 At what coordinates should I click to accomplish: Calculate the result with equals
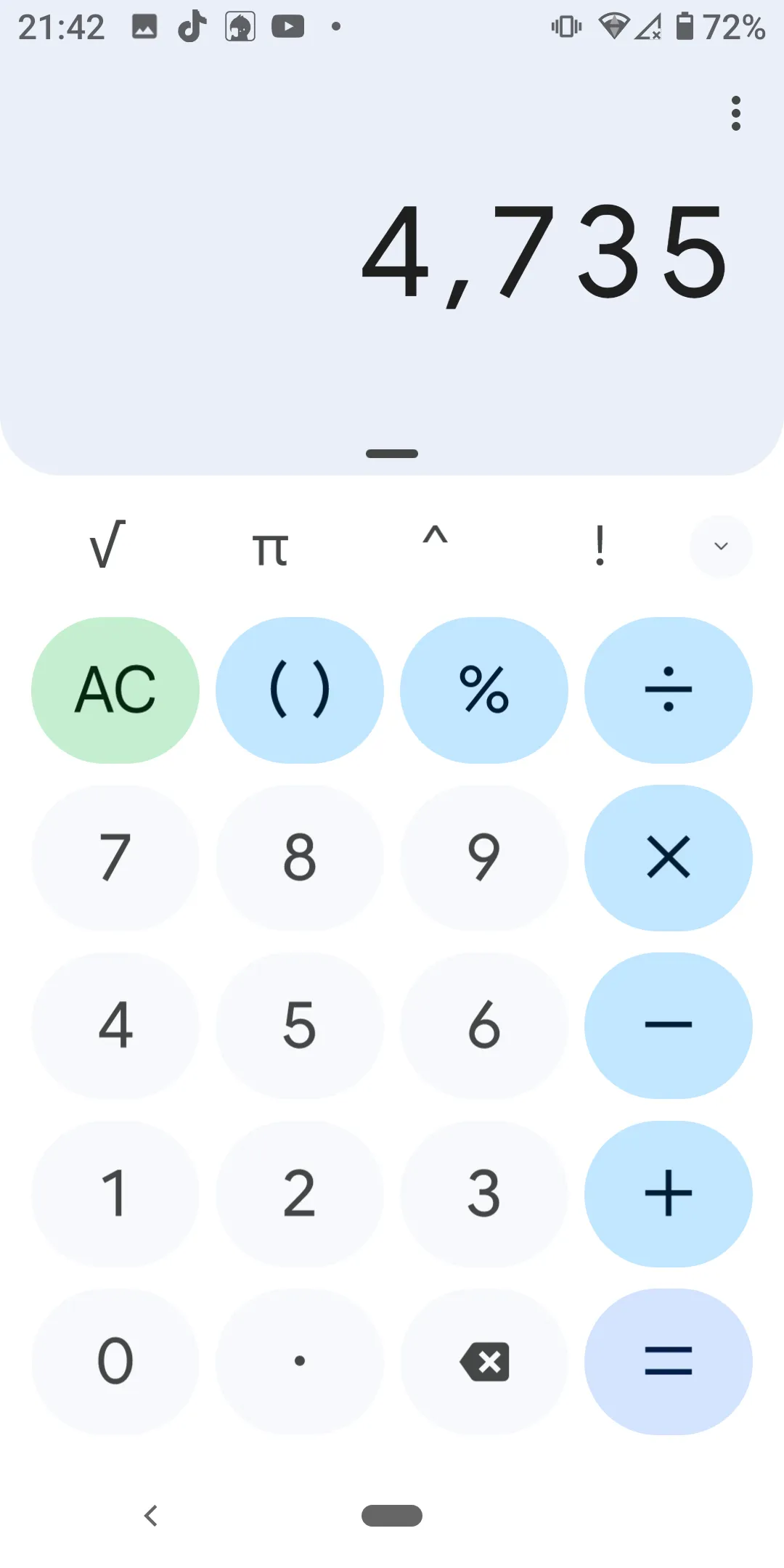[x=669, y=1361]
